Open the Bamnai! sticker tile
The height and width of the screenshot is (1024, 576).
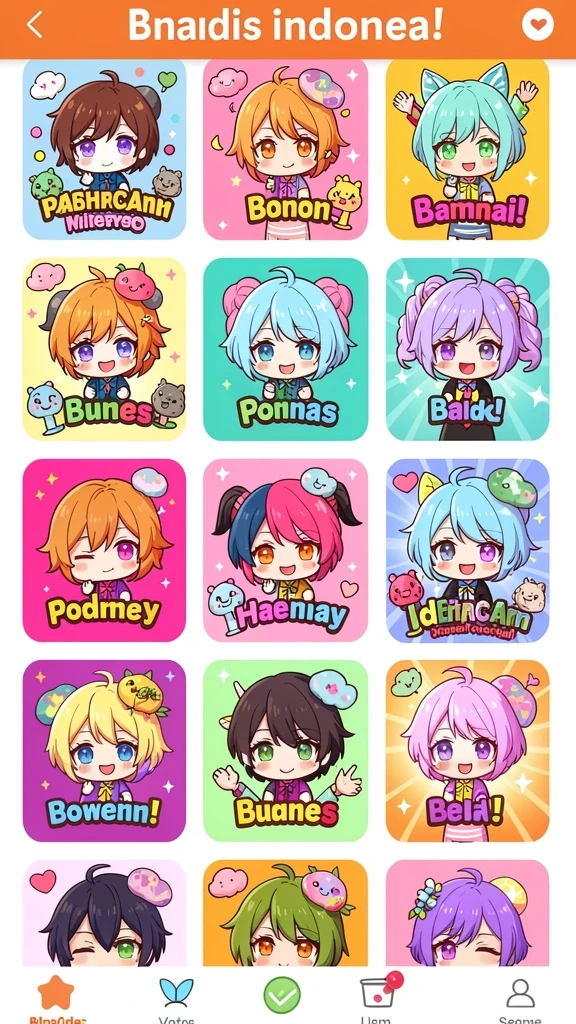[468, 150]
